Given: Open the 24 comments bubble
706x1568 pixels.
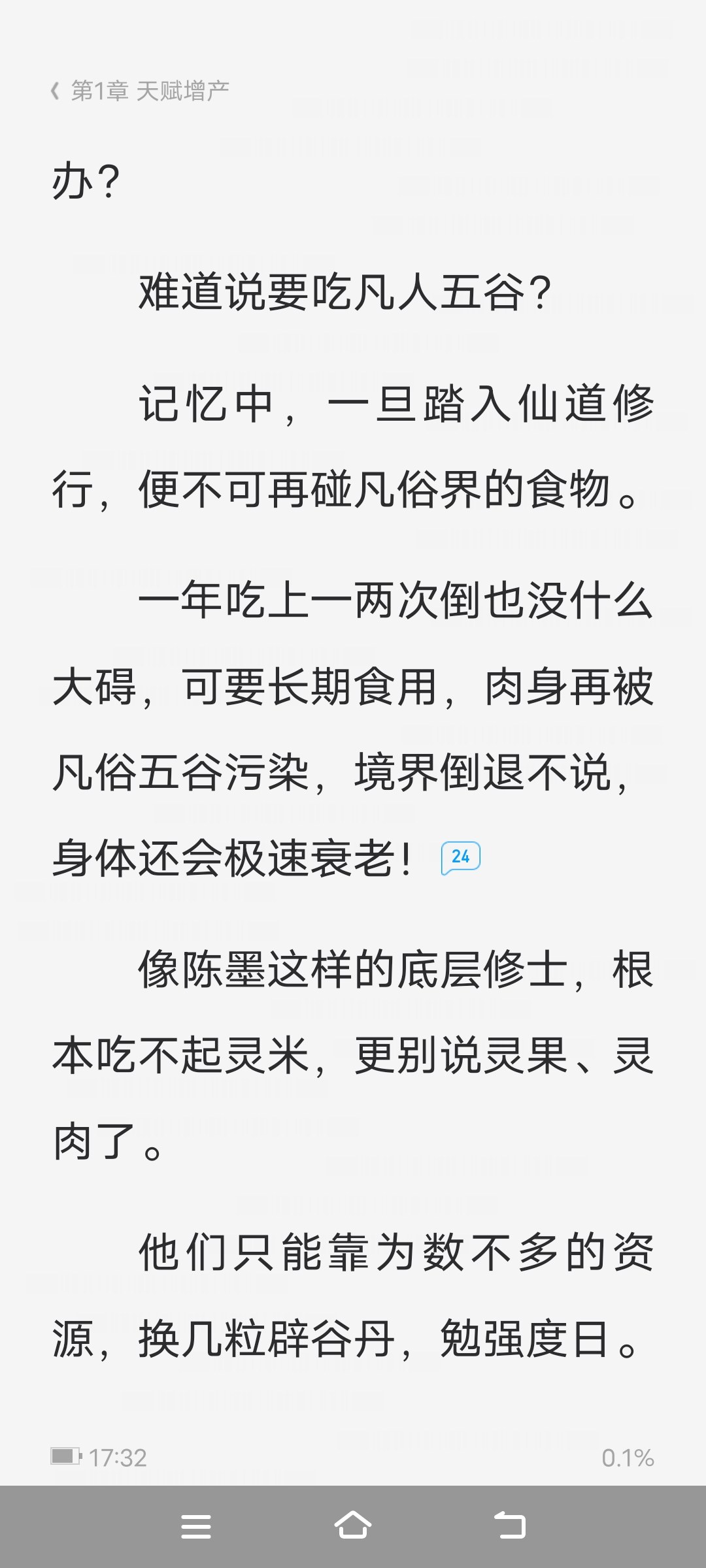Looking at the screenshot, I should [461, 857].
